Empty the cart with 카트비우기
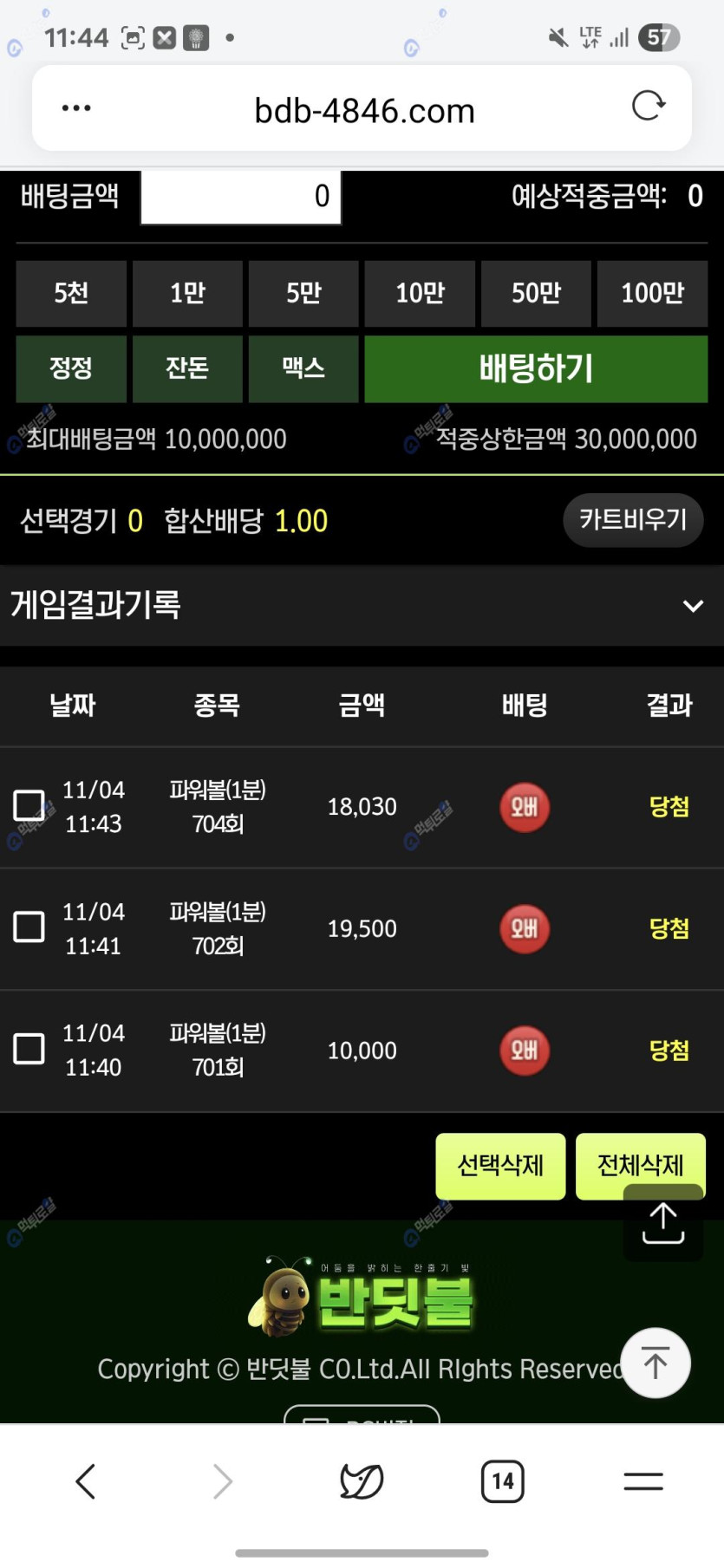The width and height of the screenshot is (724, 1568). point(633,520)
